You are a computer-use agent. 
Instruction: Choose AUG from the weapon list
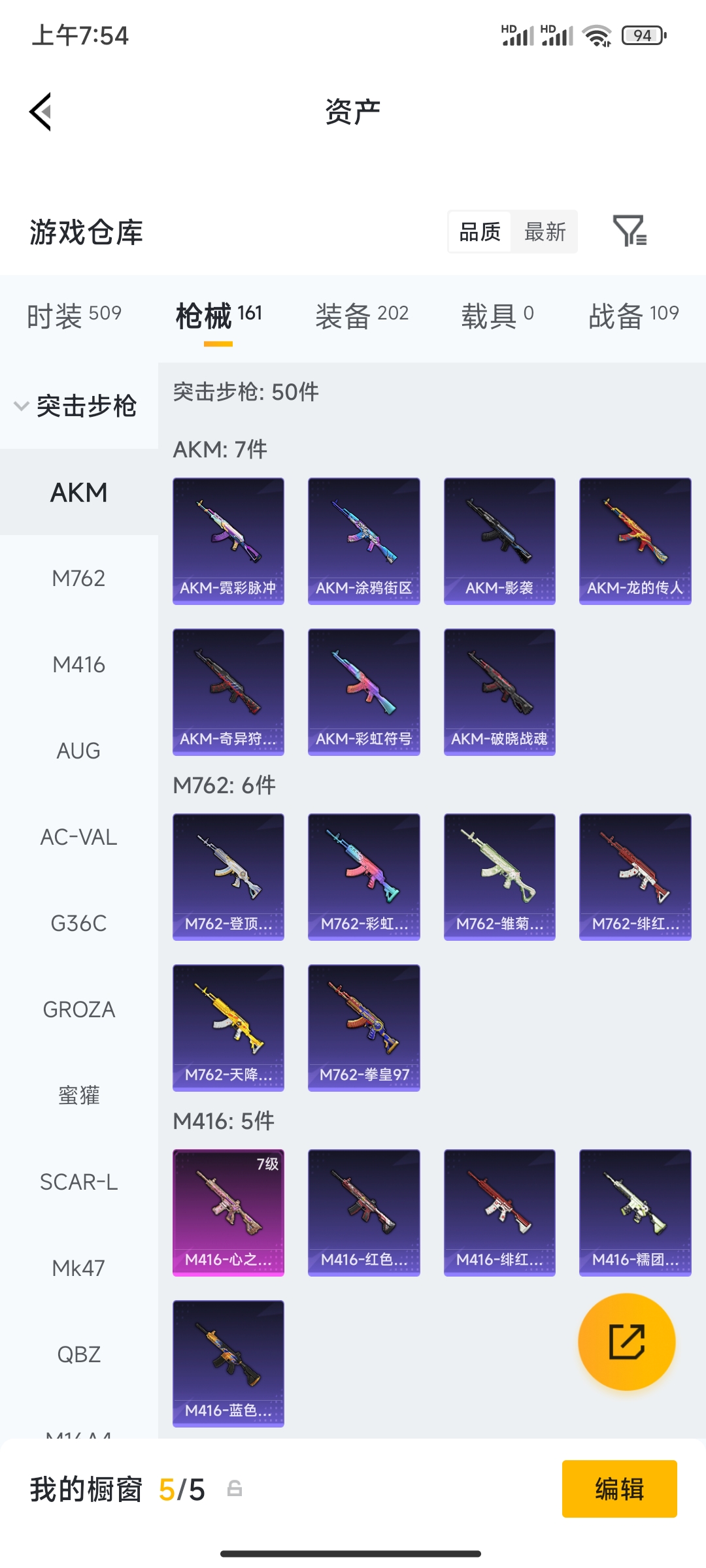click(78, 751)
